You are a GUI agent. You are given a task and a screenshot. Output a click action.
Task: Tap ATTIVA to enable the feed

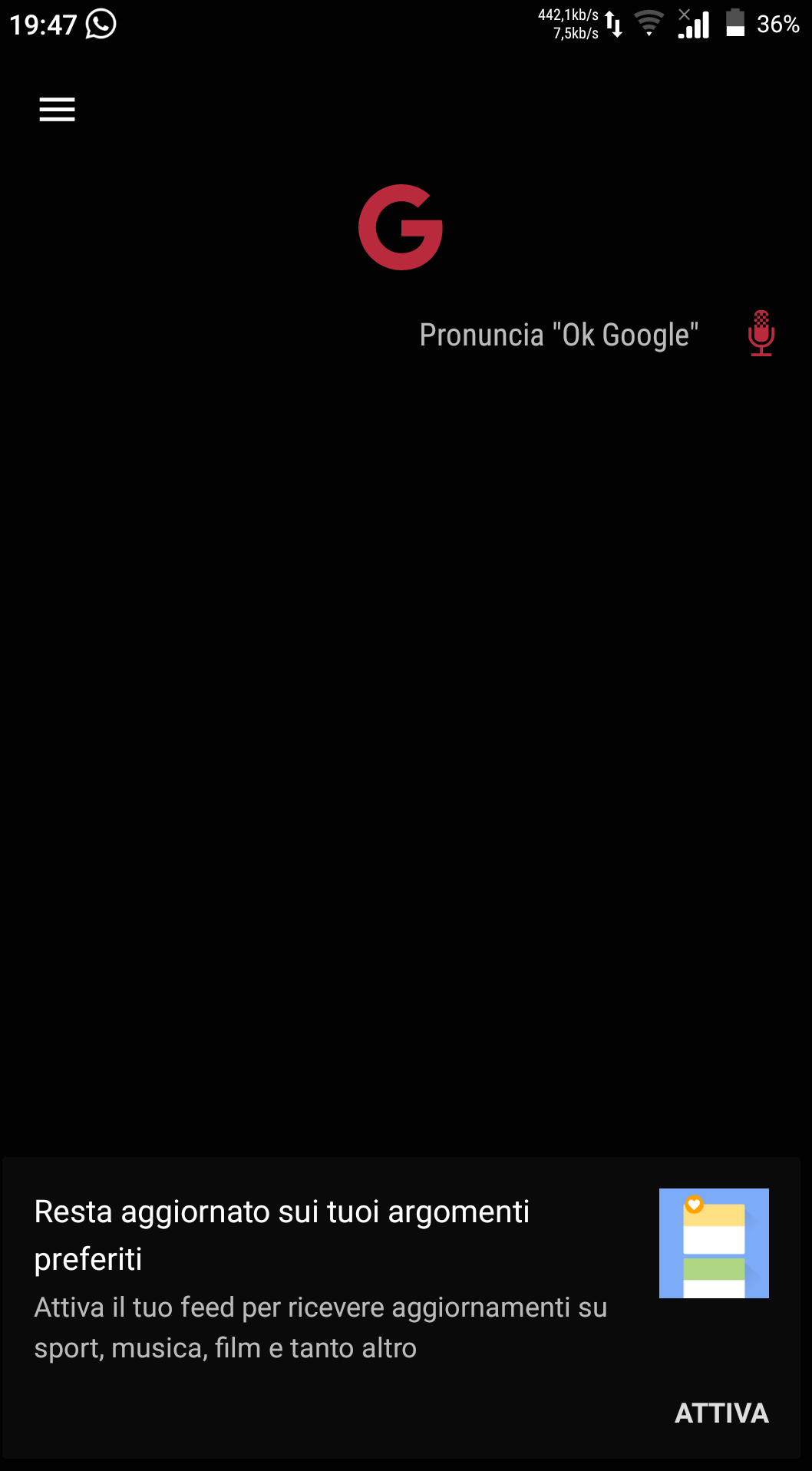pos(721,1413)
